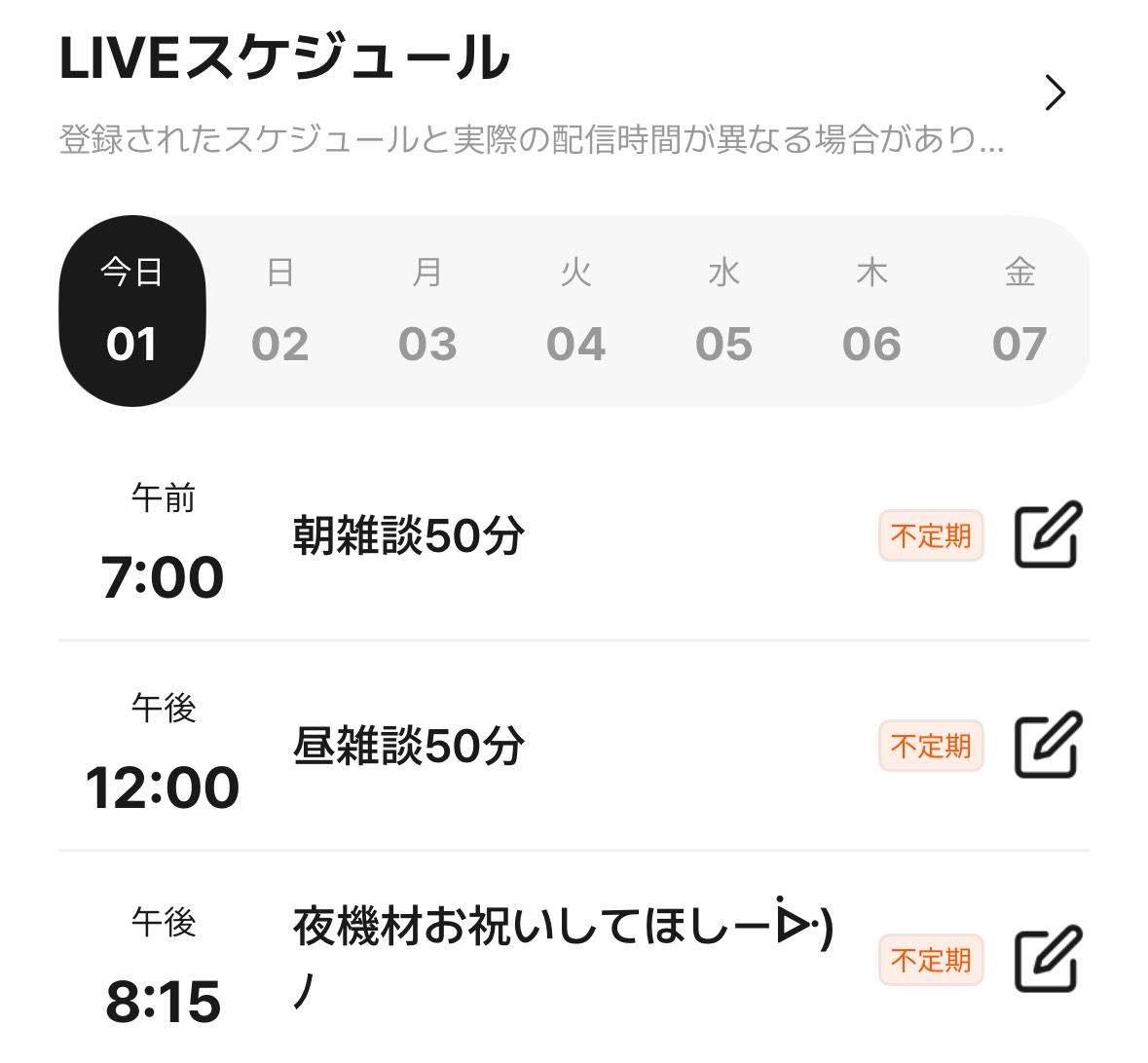Switch to 水 05 in date strip

723,311
